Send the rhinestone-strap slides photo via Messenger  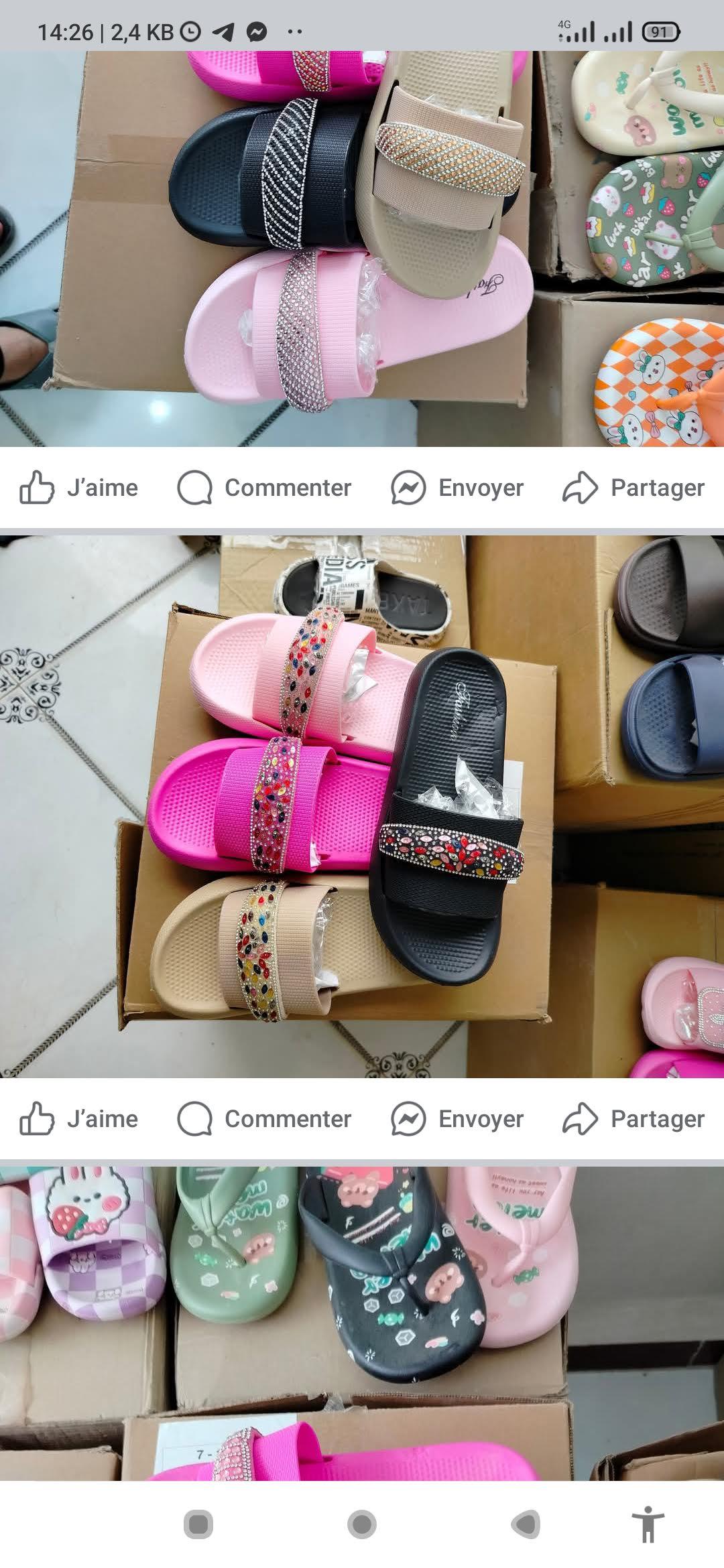457,488
